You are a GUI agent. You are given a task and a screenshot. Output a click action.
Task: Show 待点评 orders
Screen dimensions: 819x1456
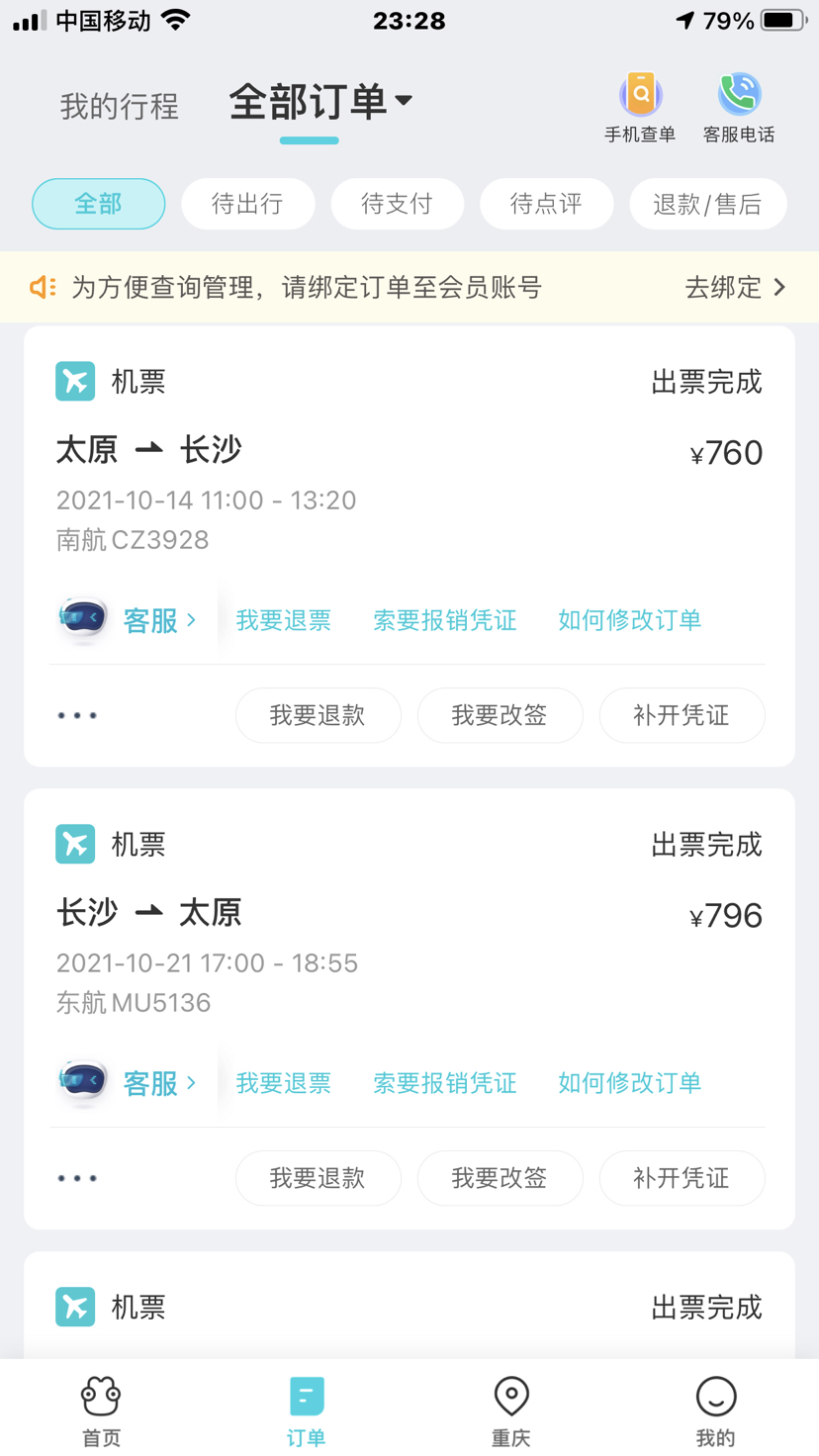546,204
